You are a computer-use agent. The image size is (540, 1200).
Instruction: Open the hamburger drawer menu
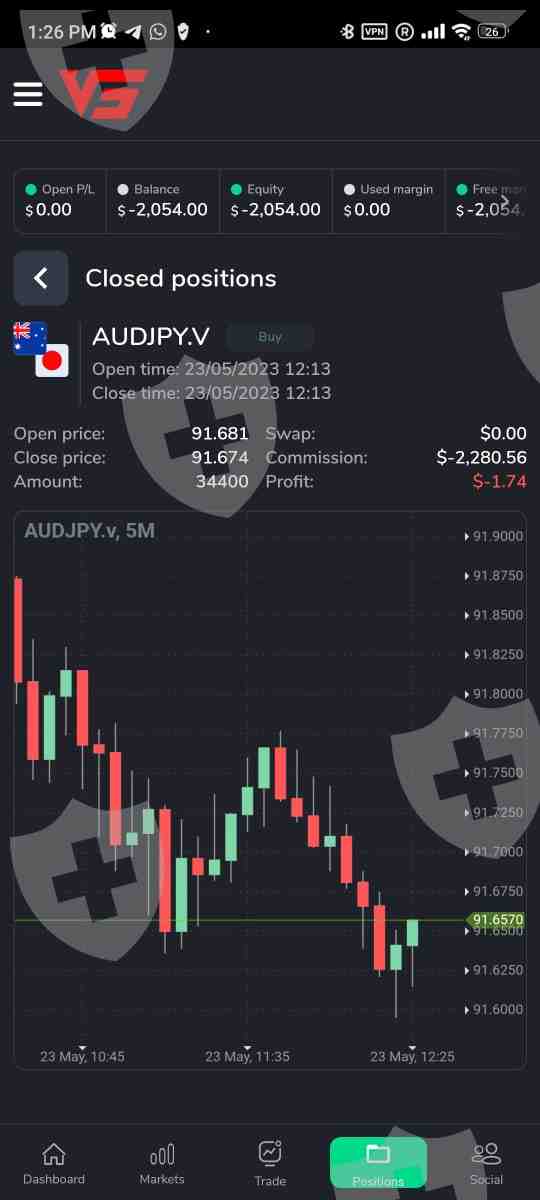(x=28, y=94)
